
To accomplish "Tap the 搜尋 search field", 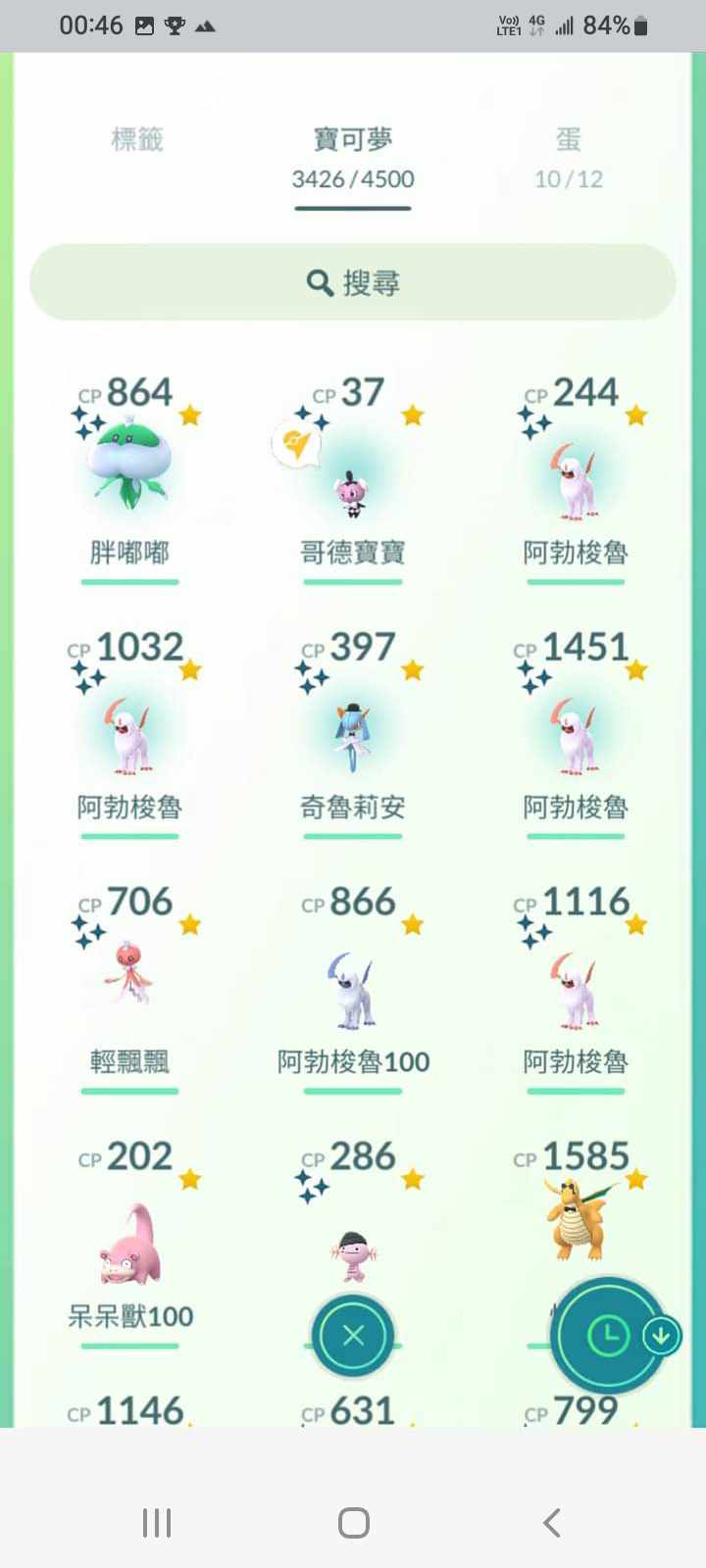I will (353, 282).
